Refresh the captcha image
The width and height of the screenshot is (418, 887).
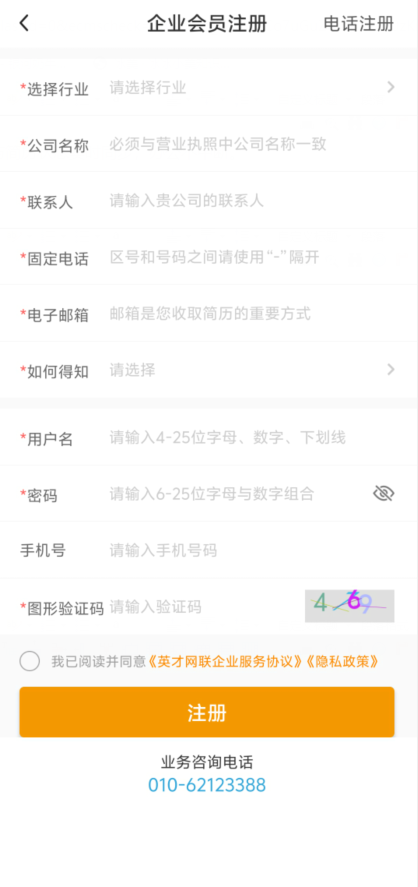tap(350, 606)
